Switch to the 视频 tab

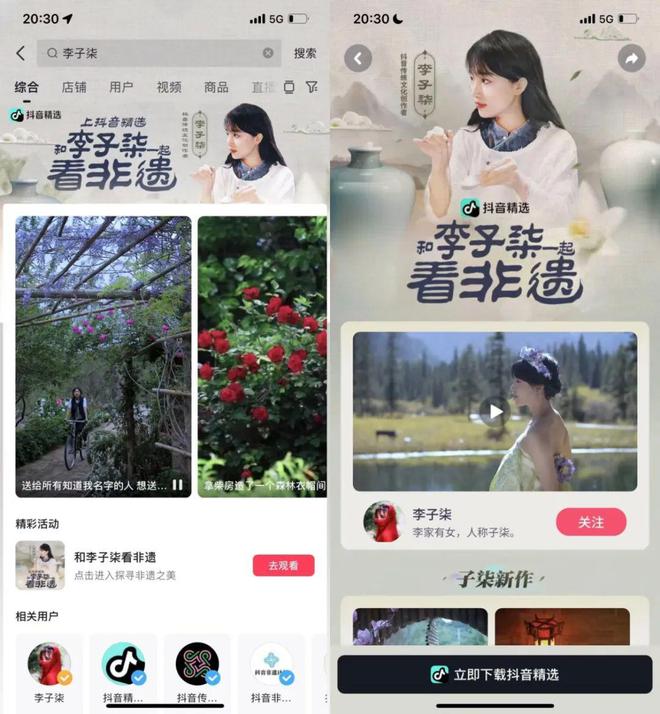coord(169,88)
